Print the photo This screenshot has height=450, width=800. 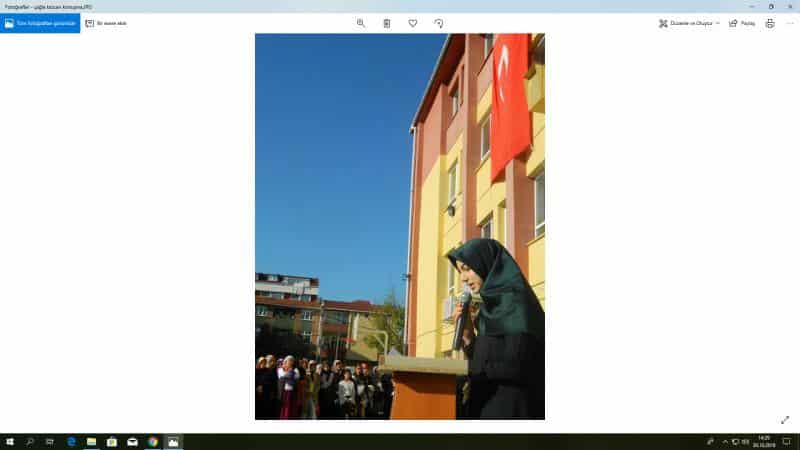(770, 23)
